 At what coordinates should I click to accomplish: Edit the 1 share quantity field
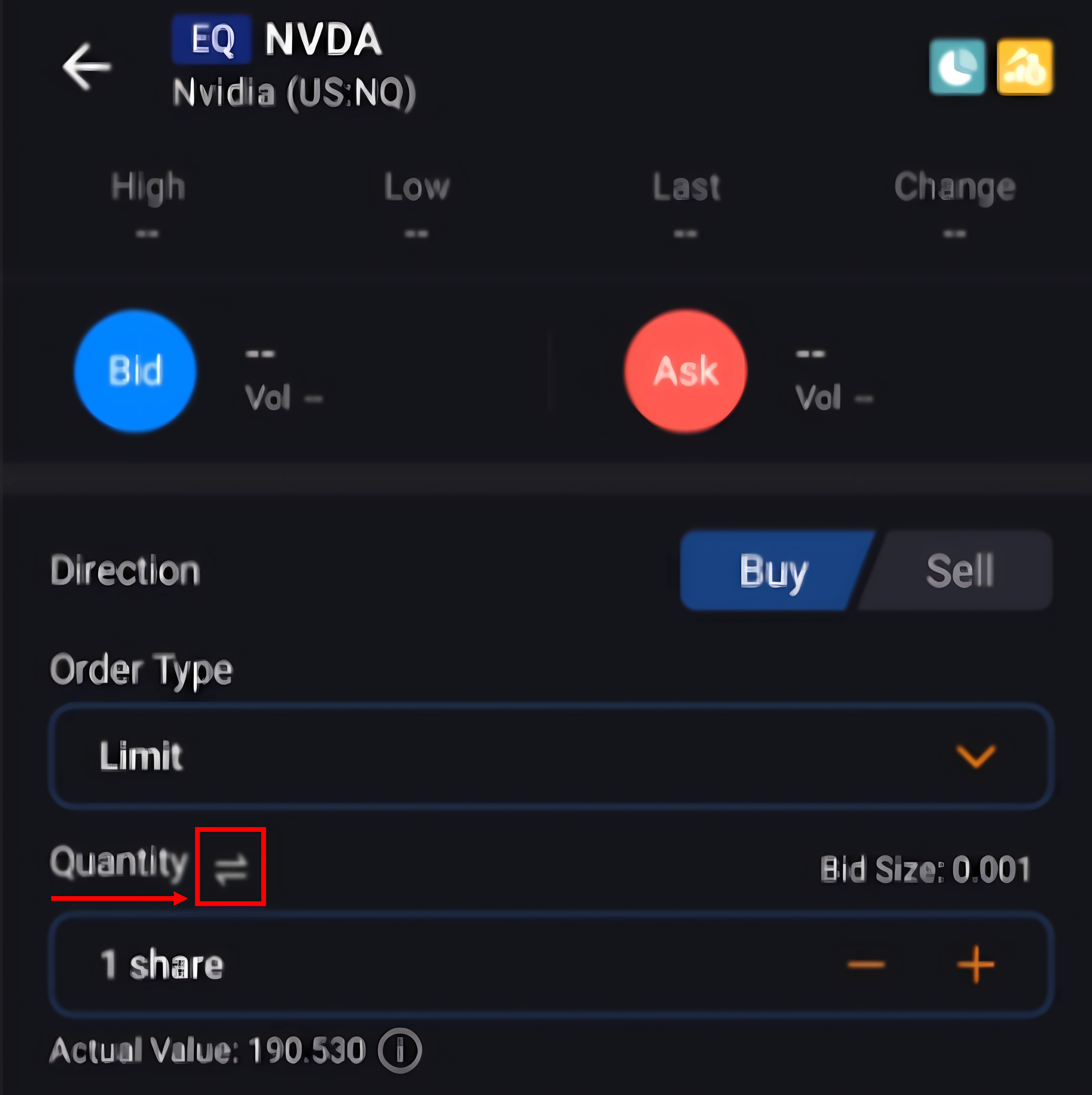(397, 965)
